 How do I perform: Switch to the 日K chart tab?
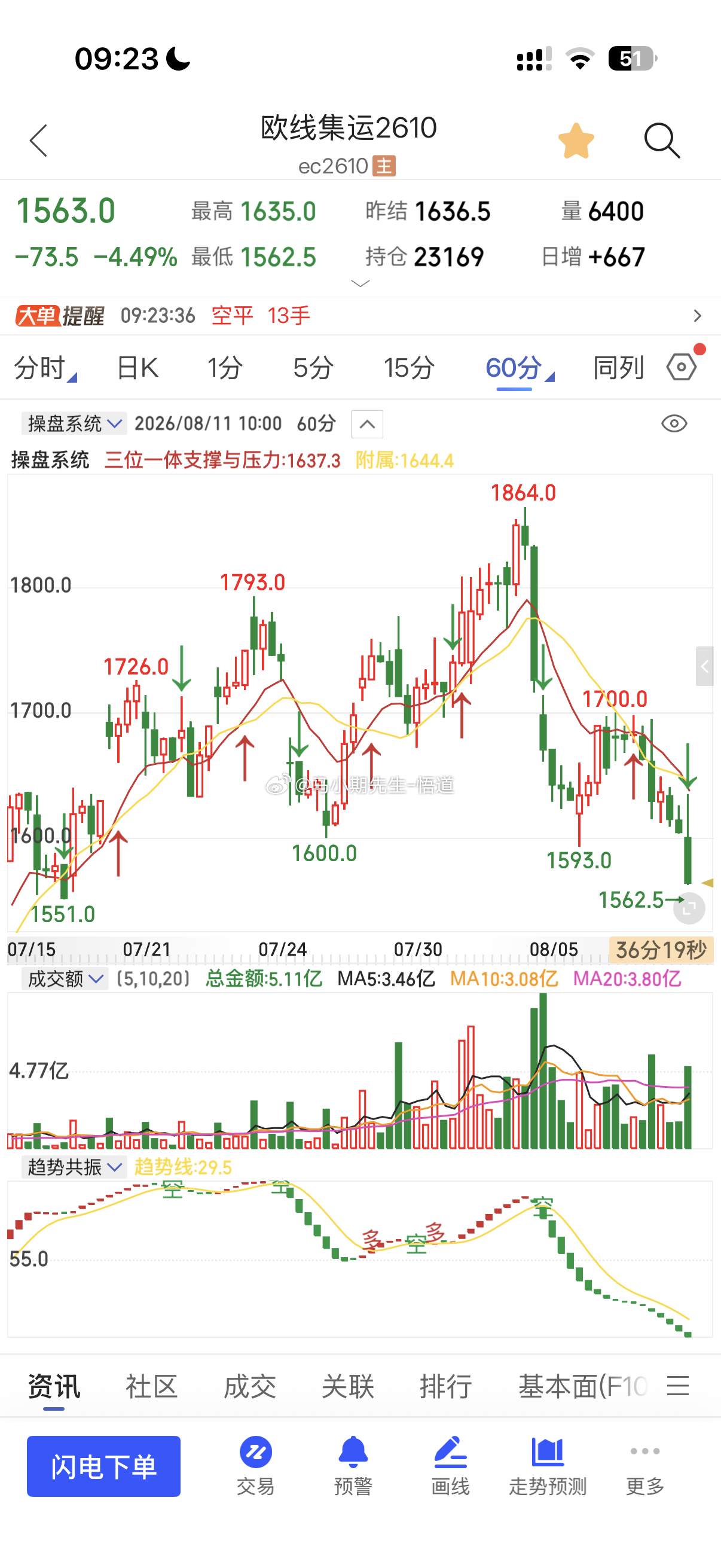click(138, 368)
